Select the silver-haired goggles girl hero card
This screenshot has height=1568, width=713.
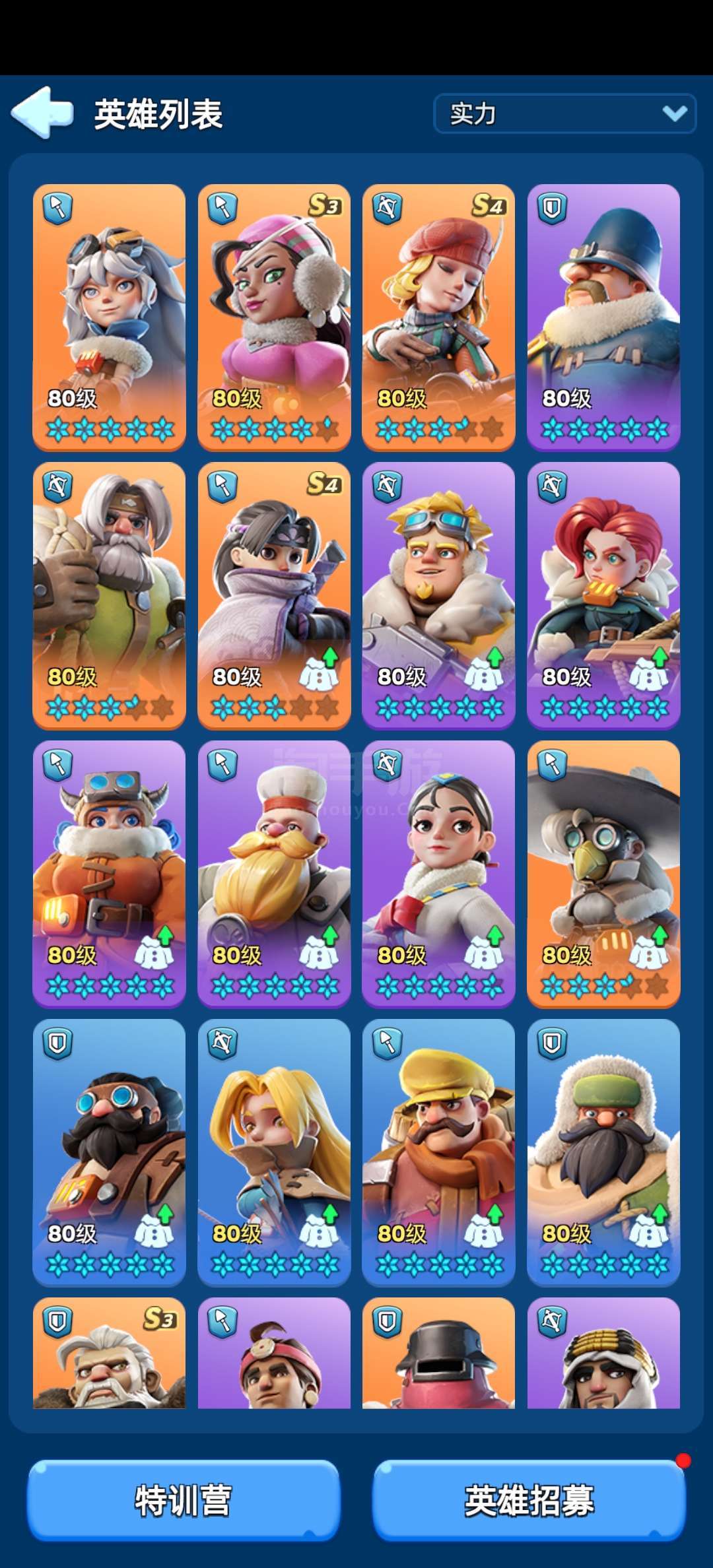(x=109, y=317)
